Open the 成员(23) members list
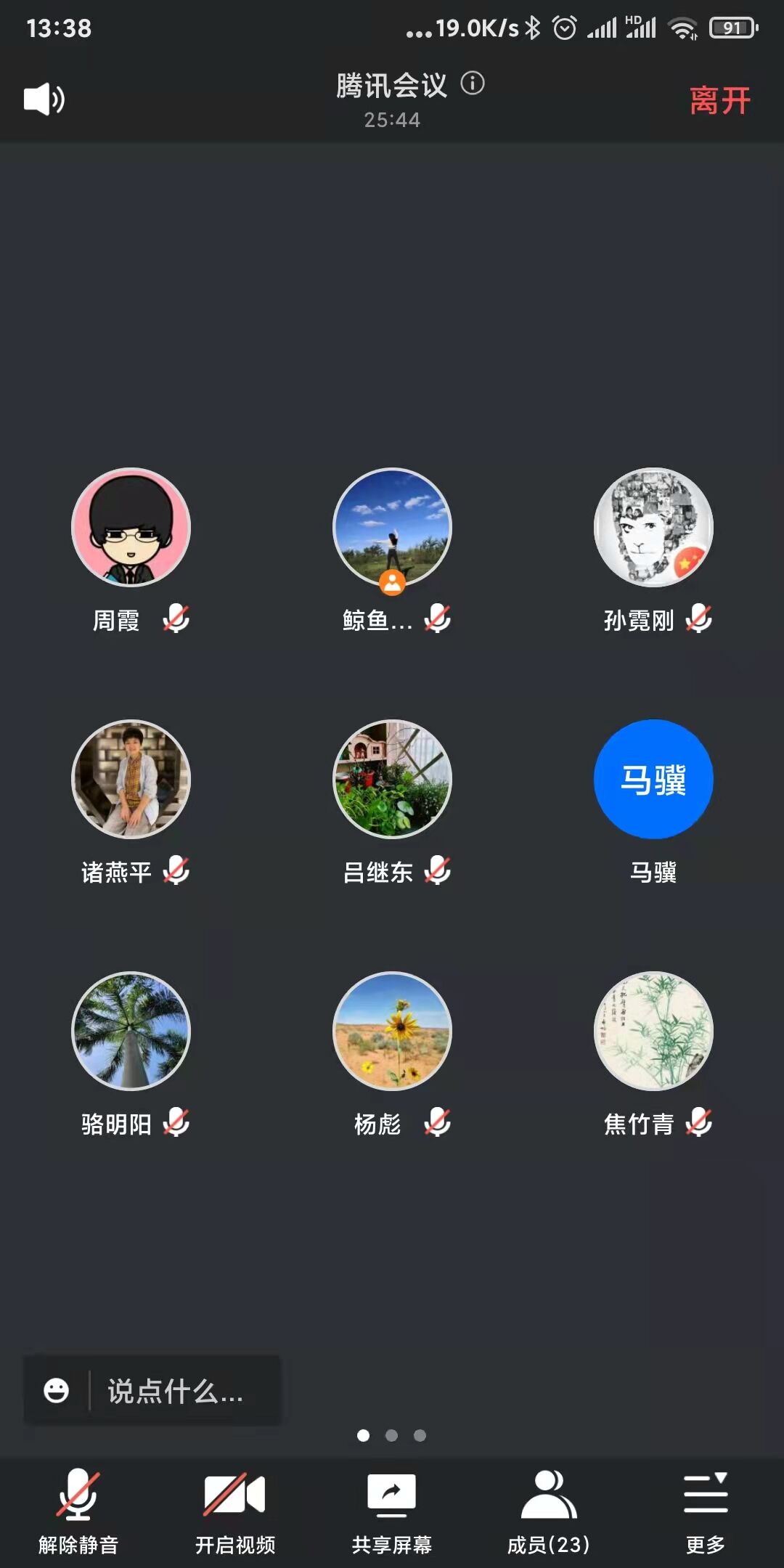This screenshot has width=784, height=1568. (549, 1511)
